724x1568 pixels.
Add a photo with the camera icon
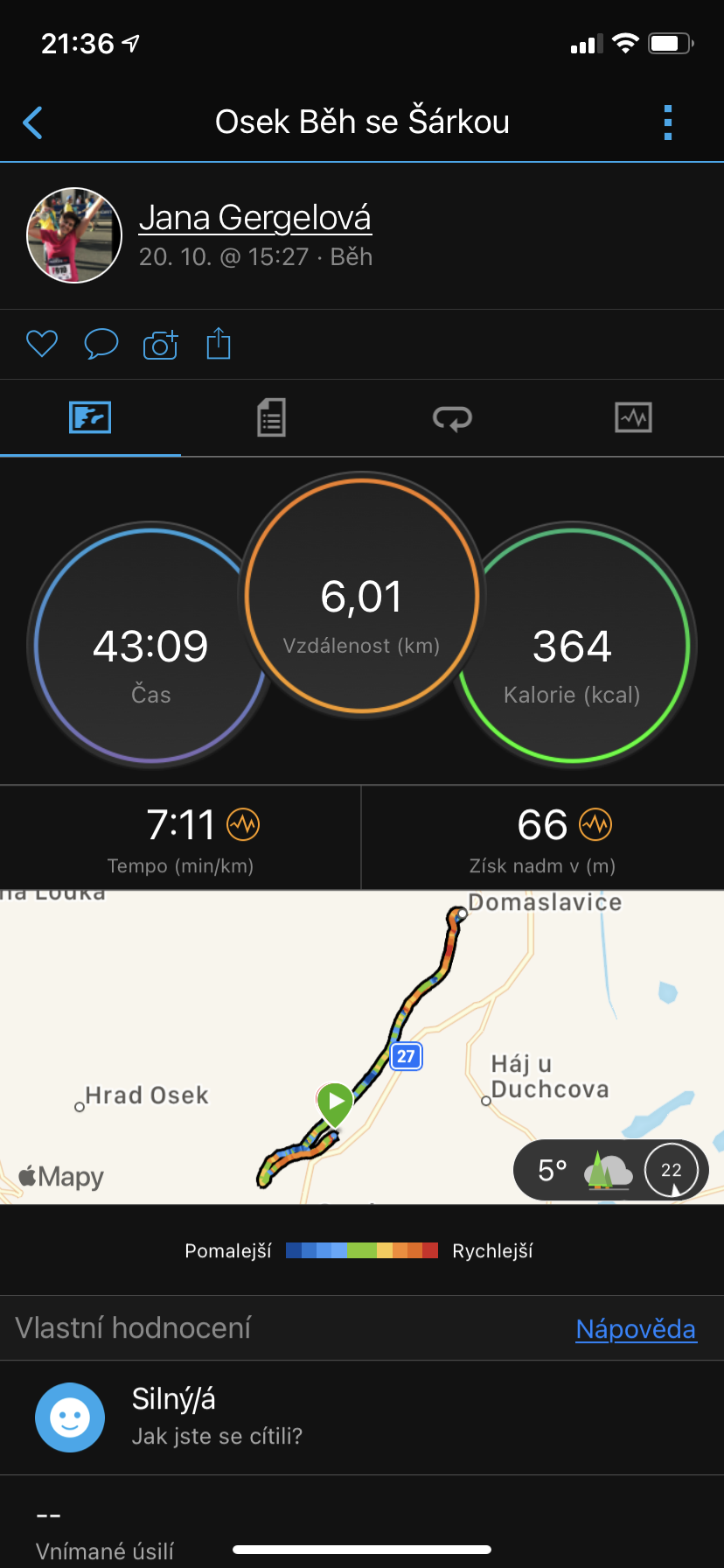tap(161, 345)
